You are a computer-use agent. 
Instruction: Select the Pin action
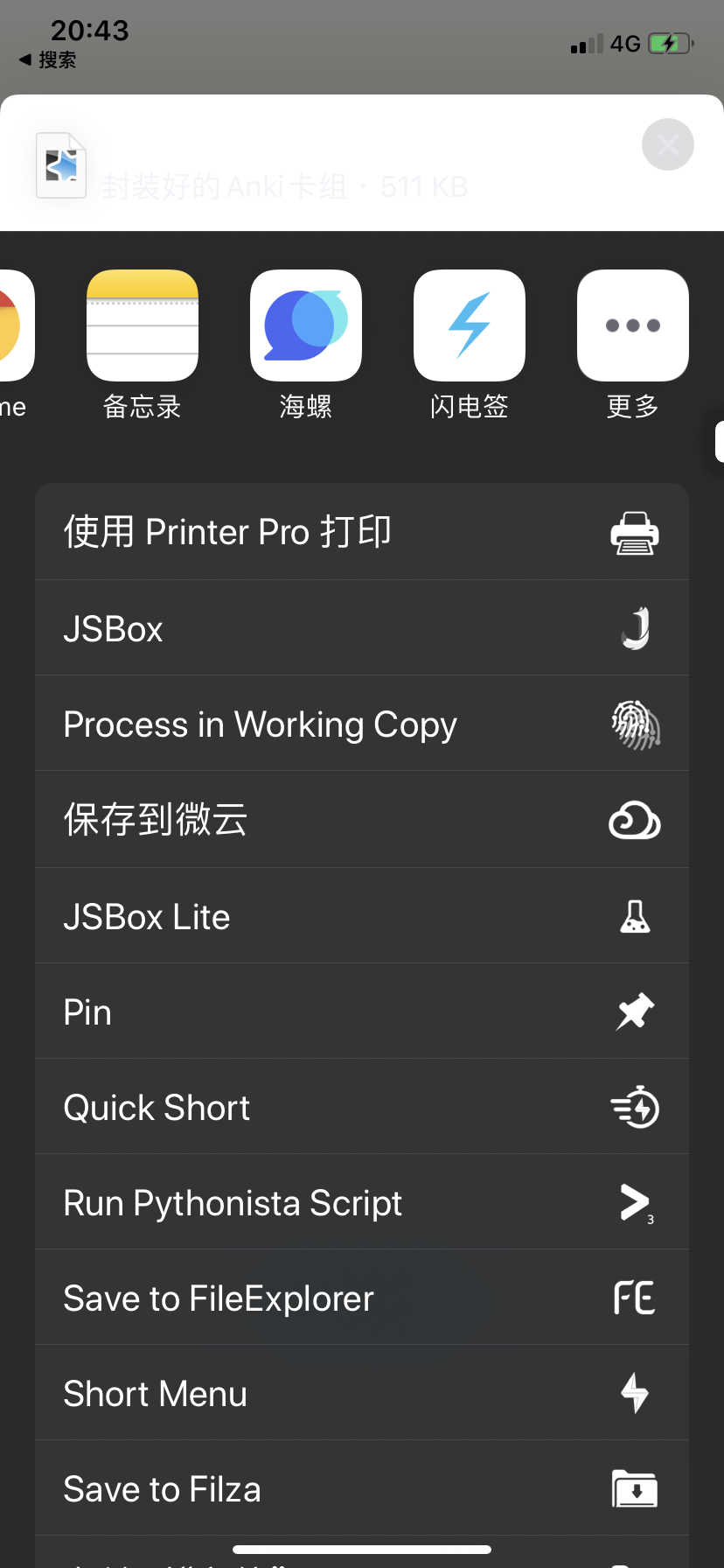coord(362,1011)
